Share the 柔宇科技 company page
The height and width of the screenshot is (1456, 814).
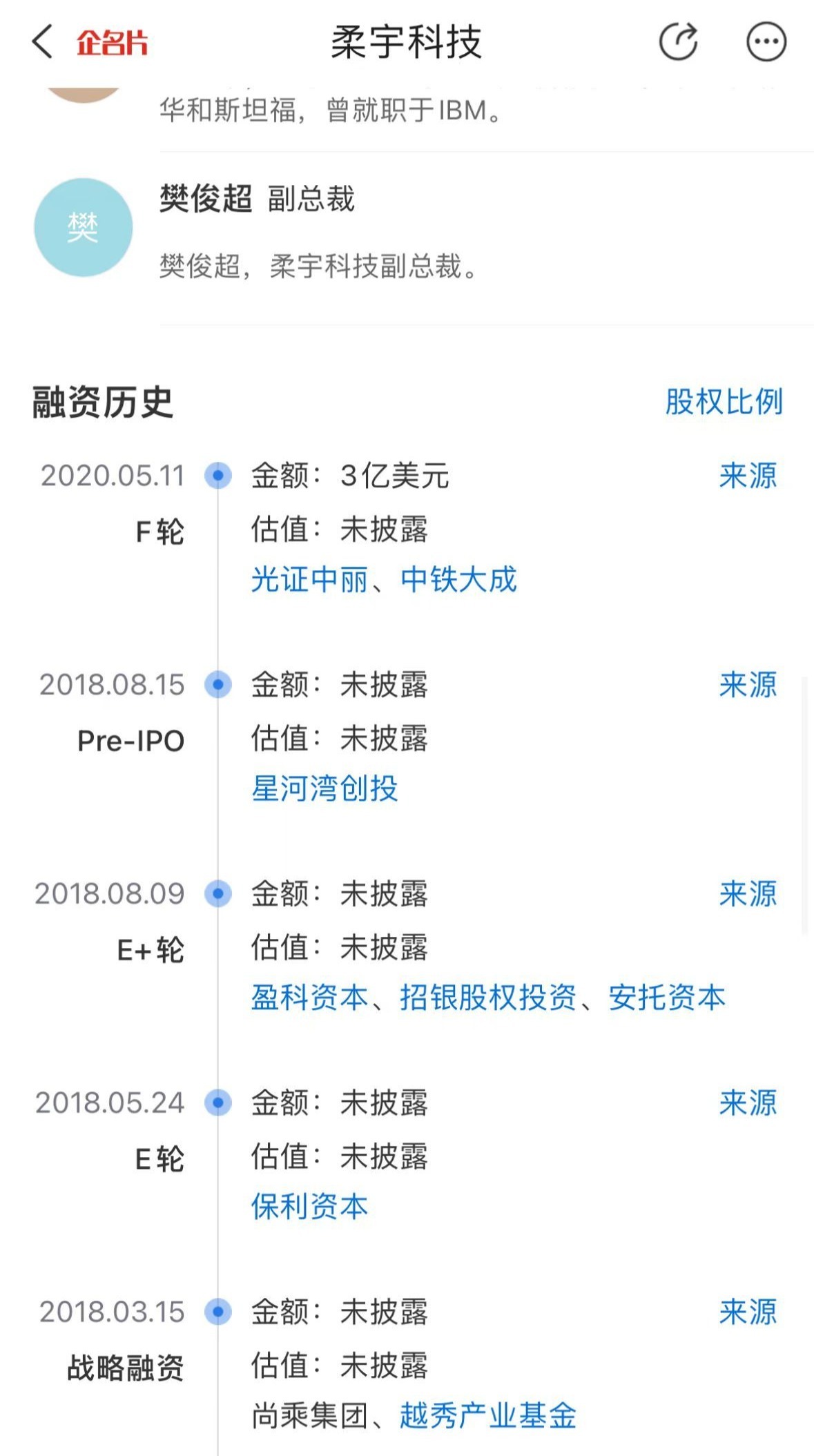coord(678,42)
